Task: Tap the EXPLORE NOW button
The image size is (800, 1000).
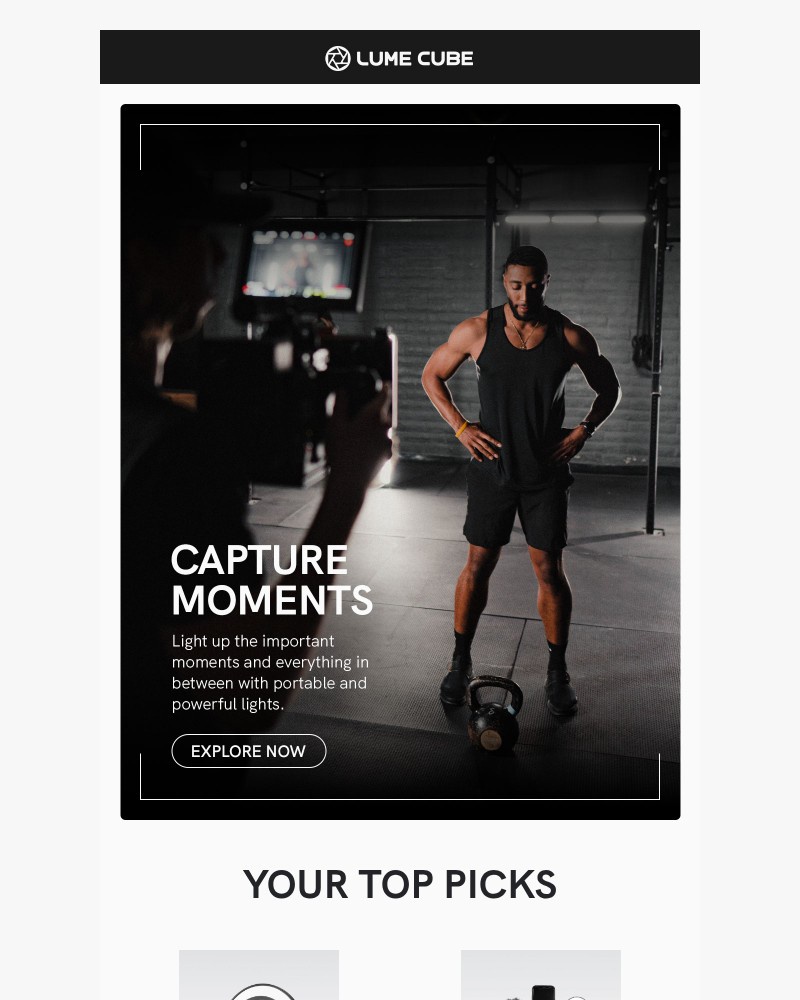Action: pos(248,751)
